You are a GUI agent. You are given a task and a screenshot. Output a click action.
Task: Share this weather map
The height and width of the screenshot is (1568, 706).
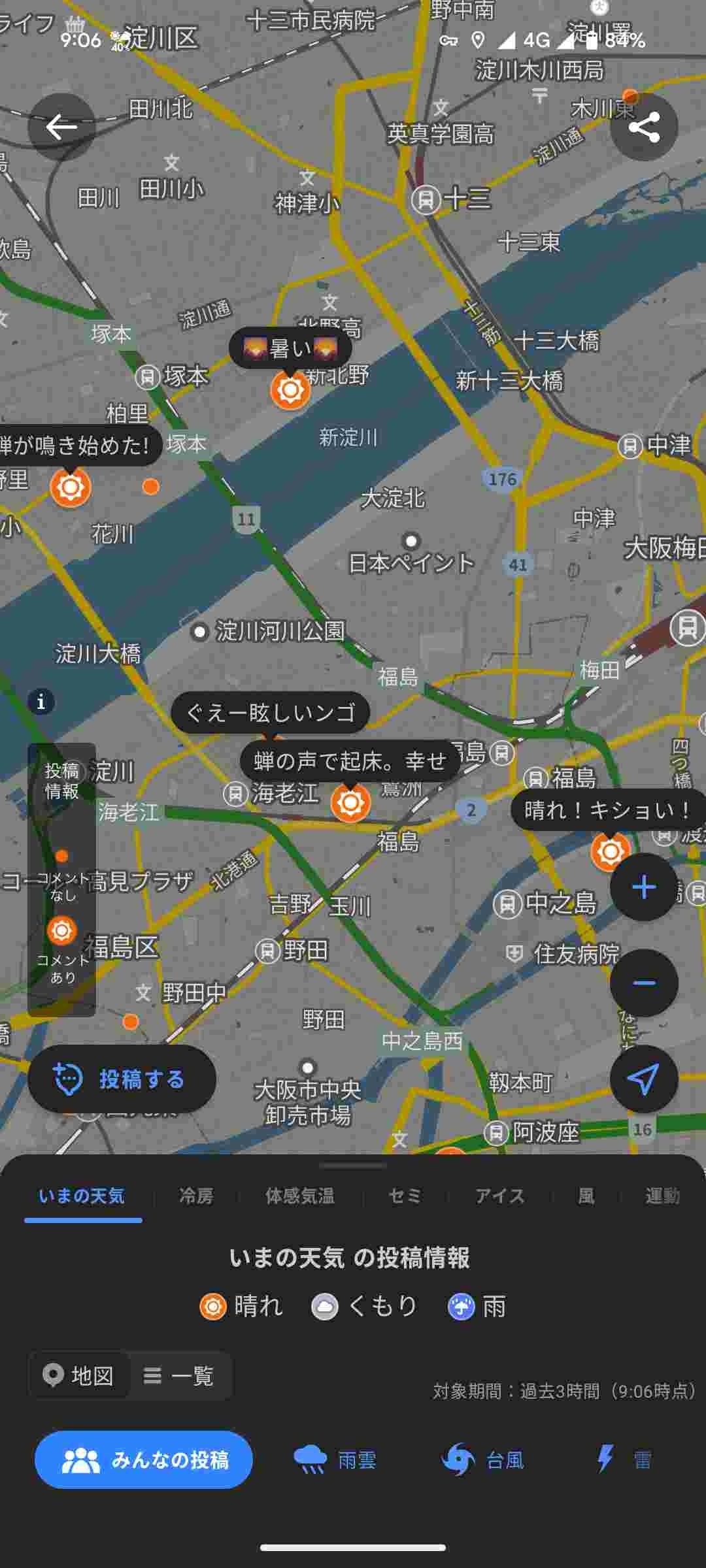pos(643,127)
